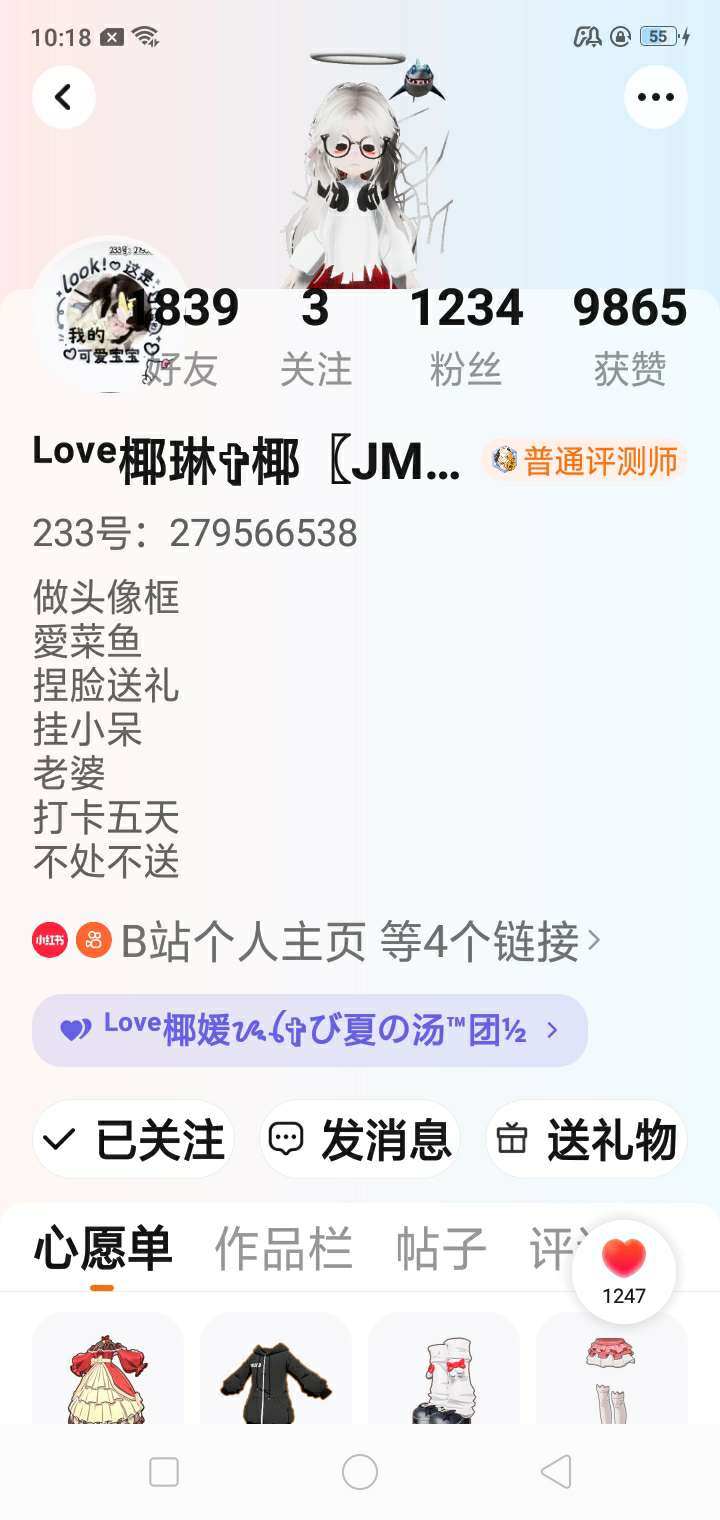
Task: Tap 送礼物 to send a gift
Action: coord(587,1139)
